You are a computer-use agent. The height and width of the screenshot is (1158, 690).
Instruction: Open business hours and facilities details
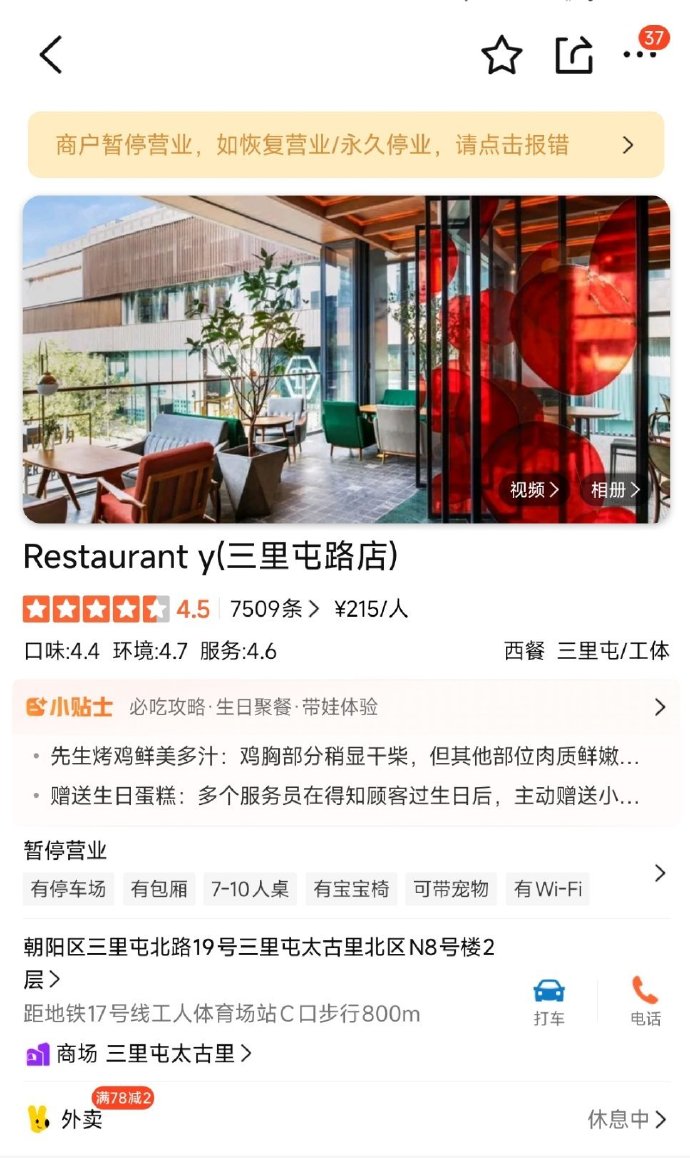(345, 872)
